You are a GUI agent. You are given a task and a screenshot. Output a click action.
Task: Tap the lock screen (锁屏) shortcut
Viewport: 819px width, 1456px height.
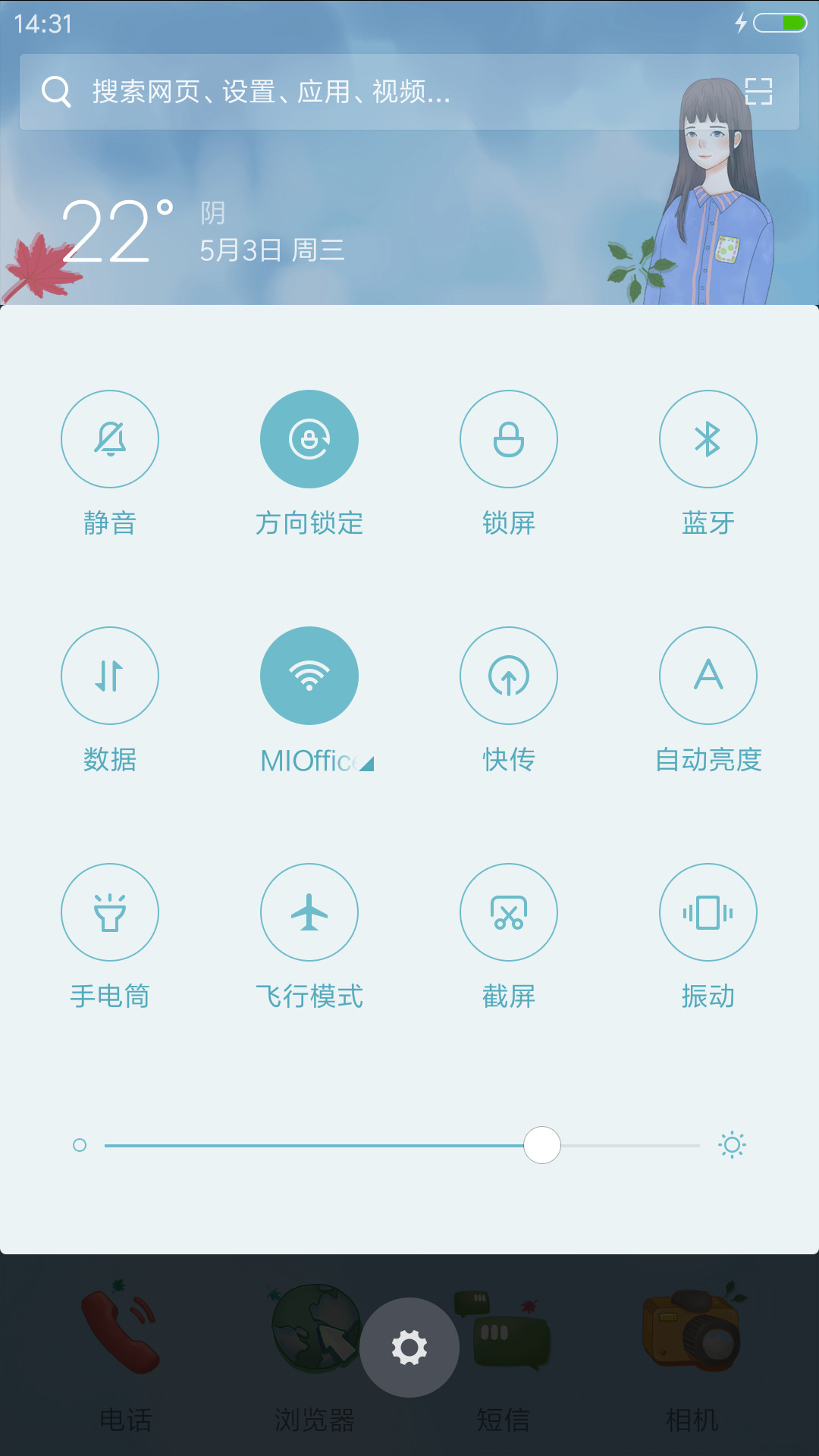tap(509, 439)
